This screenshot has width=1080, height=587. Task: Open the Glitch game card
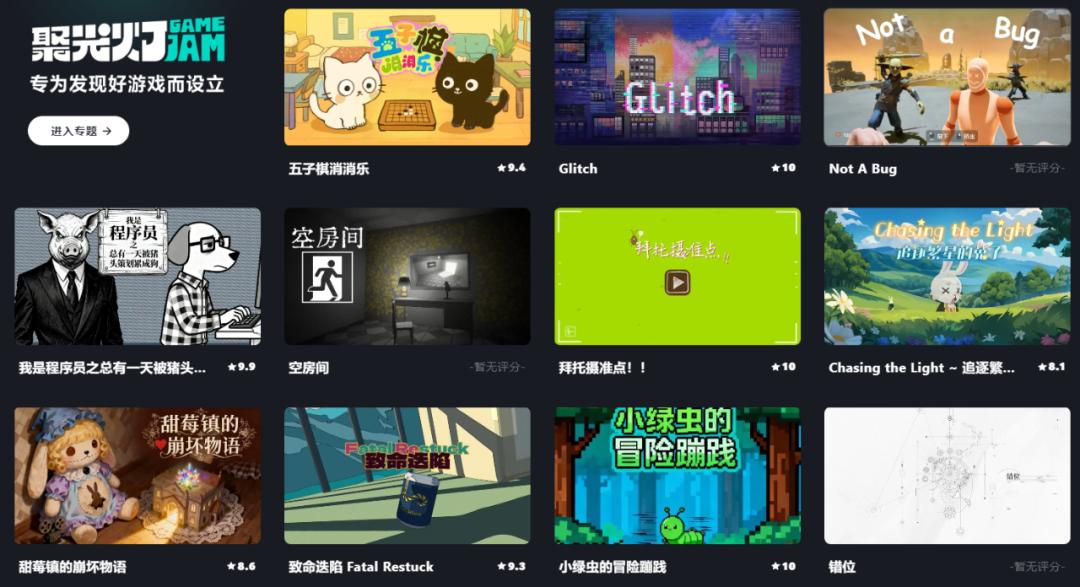(x=677, y=78)
